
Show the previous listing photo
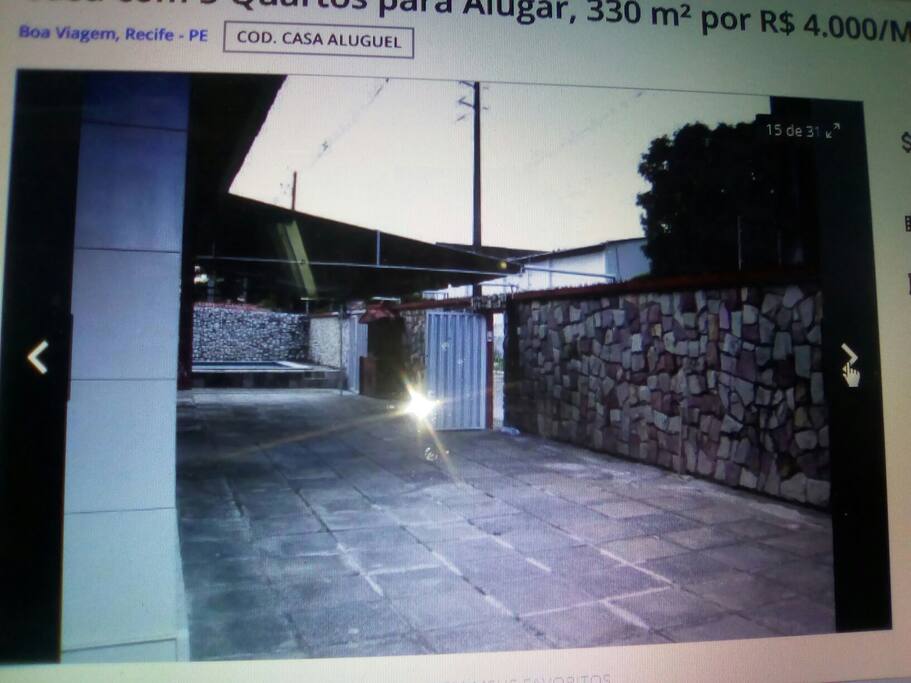coord(38,357)
